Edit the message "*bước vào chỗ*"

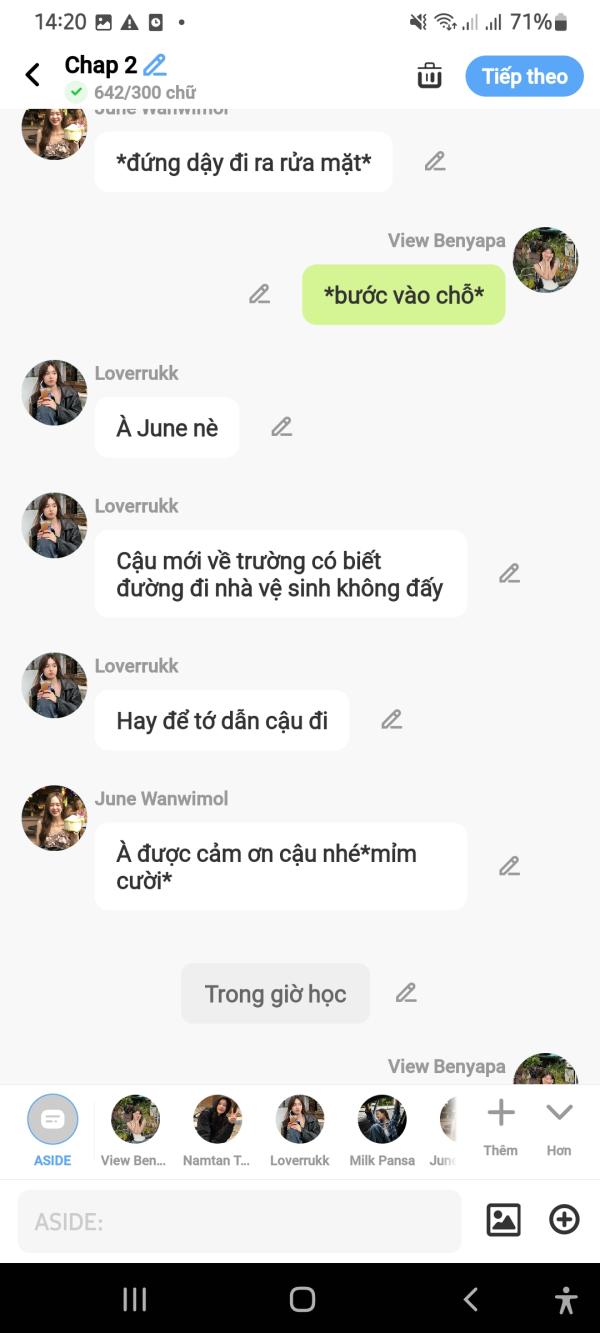259,294
